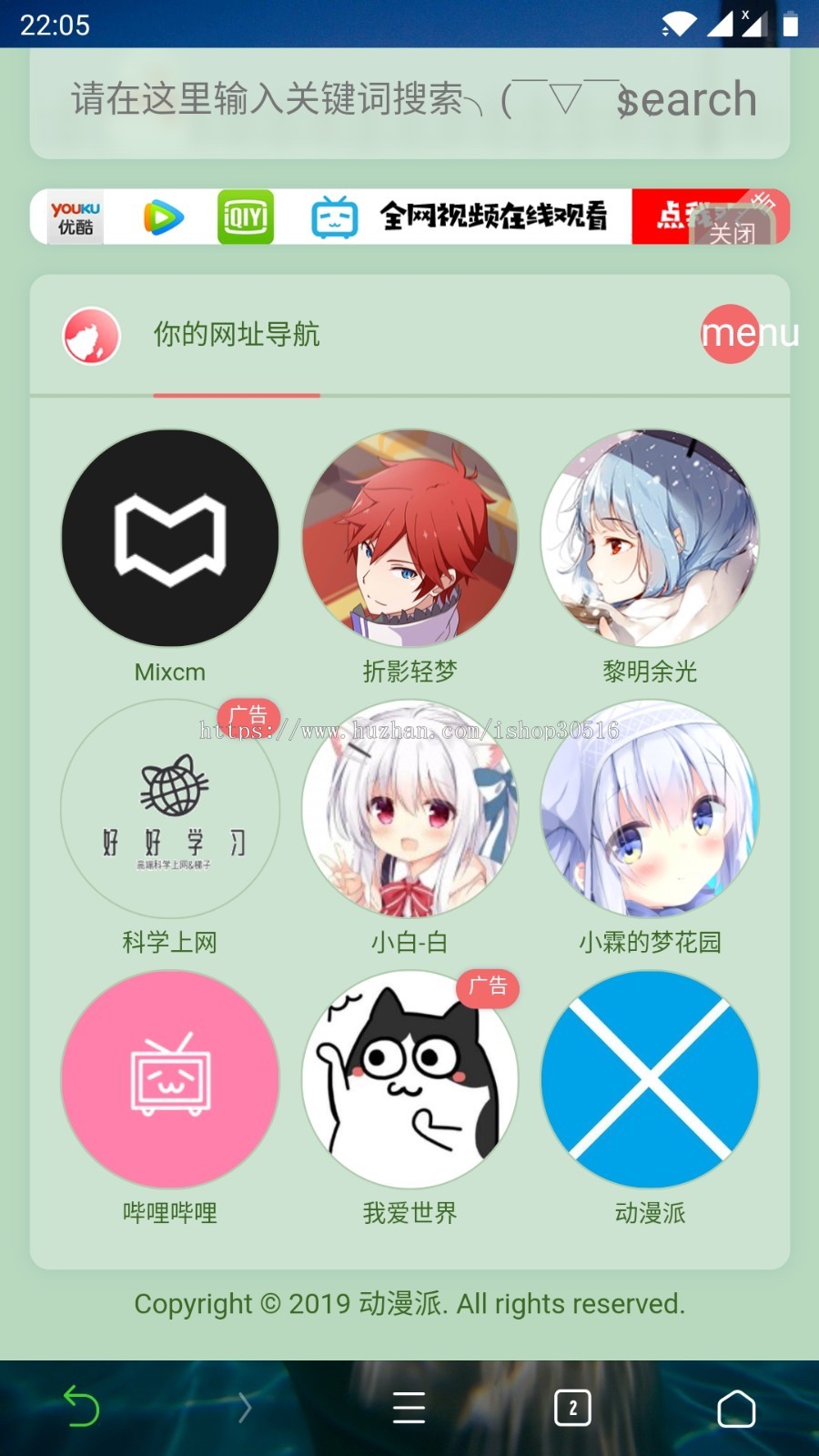Viewport: 819px width, 1456px height.
Task: Click the 点我 button on the ad
Action: coord(678,217)
